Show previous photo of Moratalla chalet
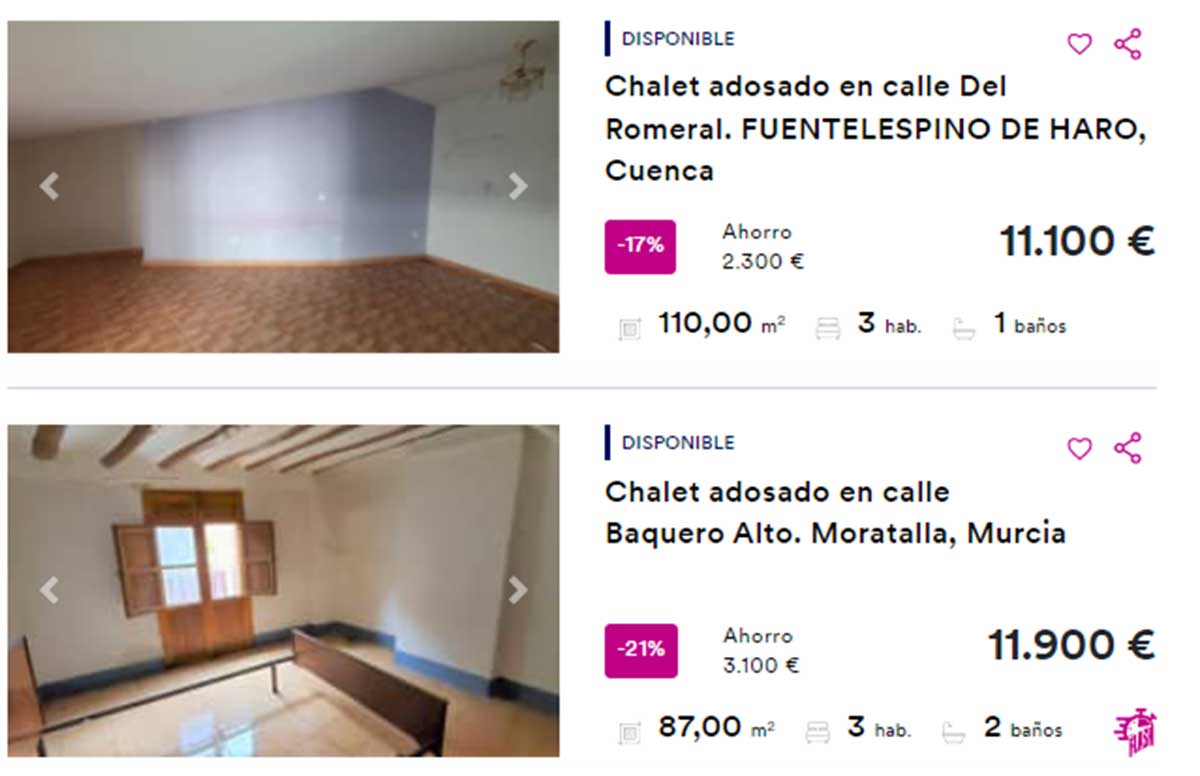The width and height of the screenshot is (1200, 776). pos(49,590)
